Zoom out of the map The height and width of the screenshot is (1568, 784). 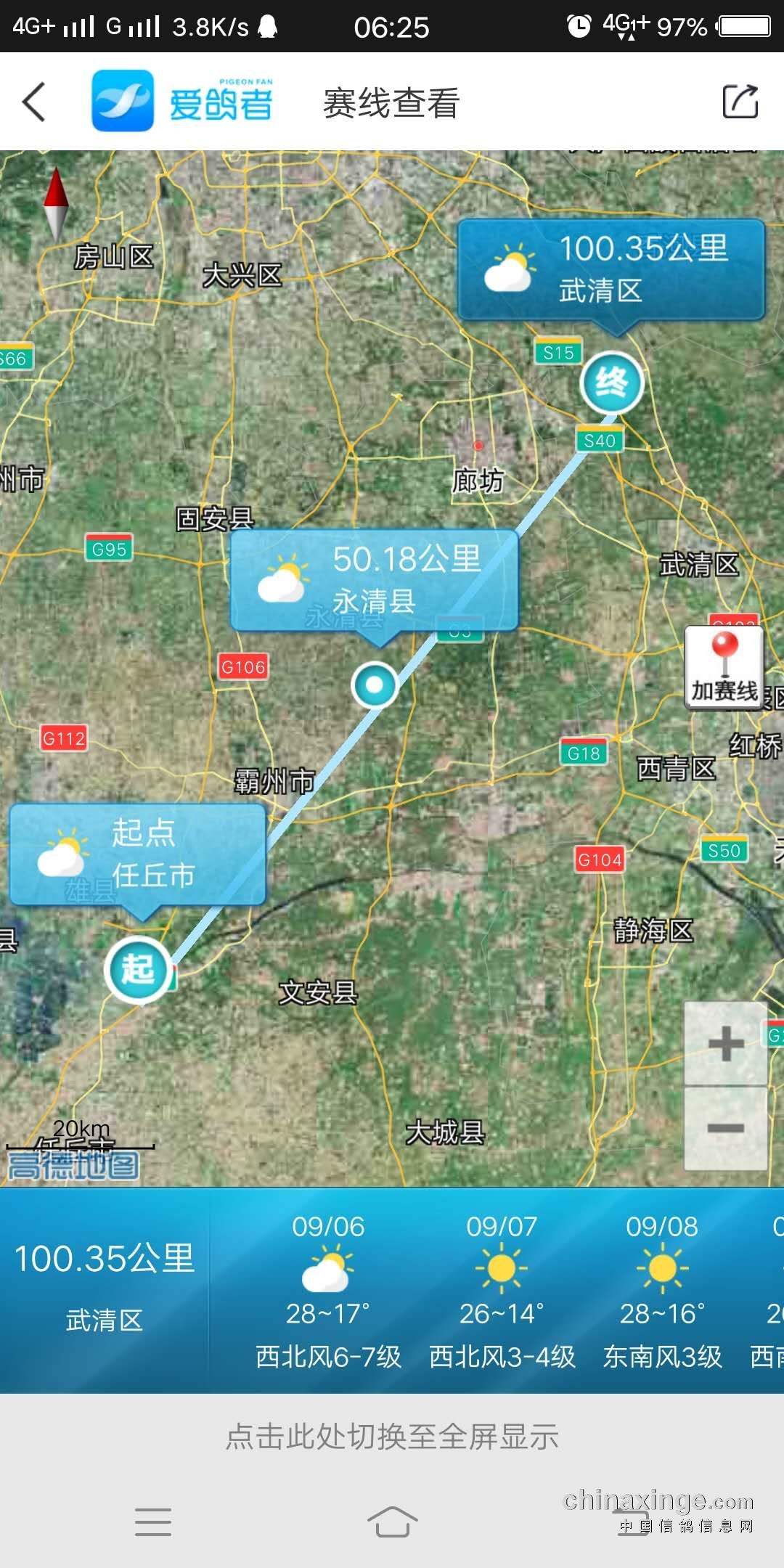click(x=725, y=1127)
